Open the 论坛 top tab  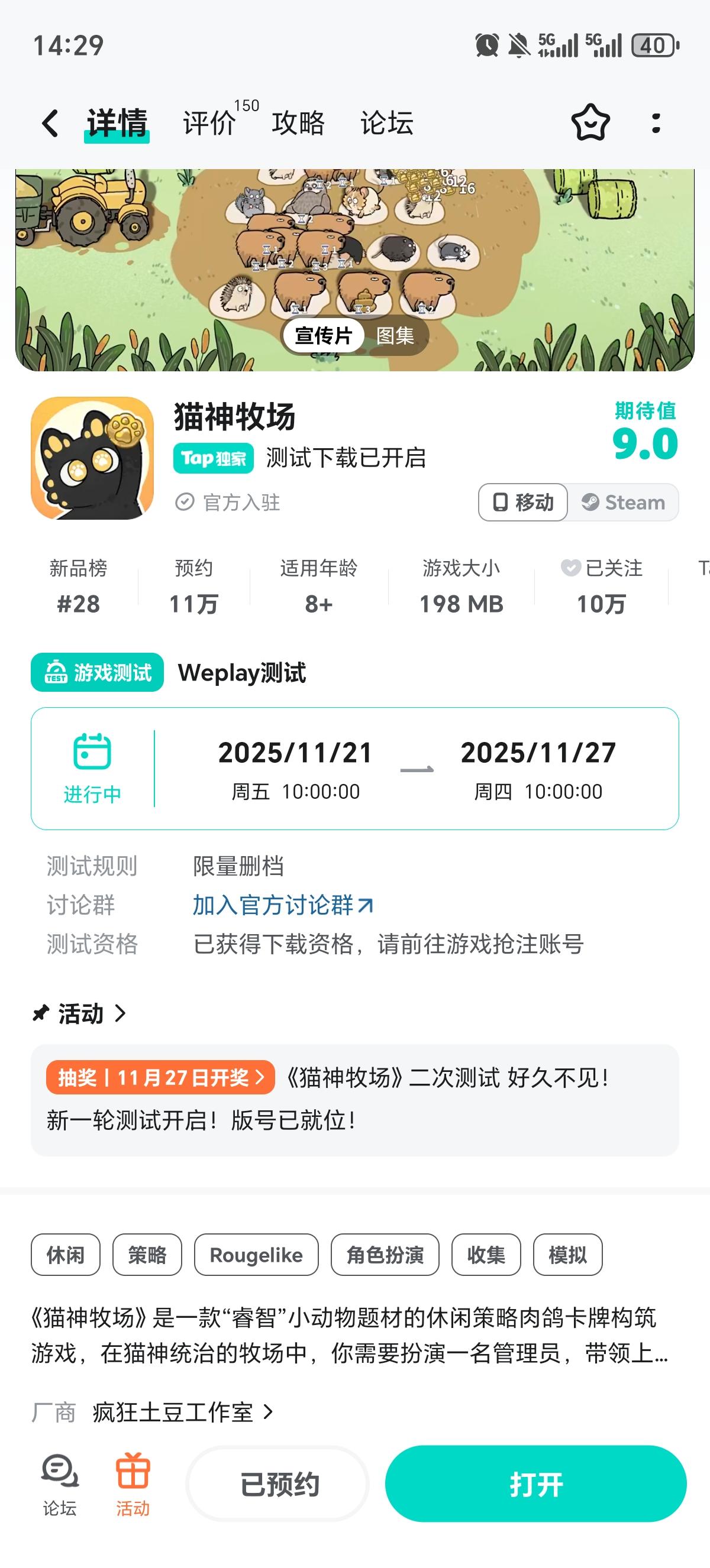(x=387, y=123)
